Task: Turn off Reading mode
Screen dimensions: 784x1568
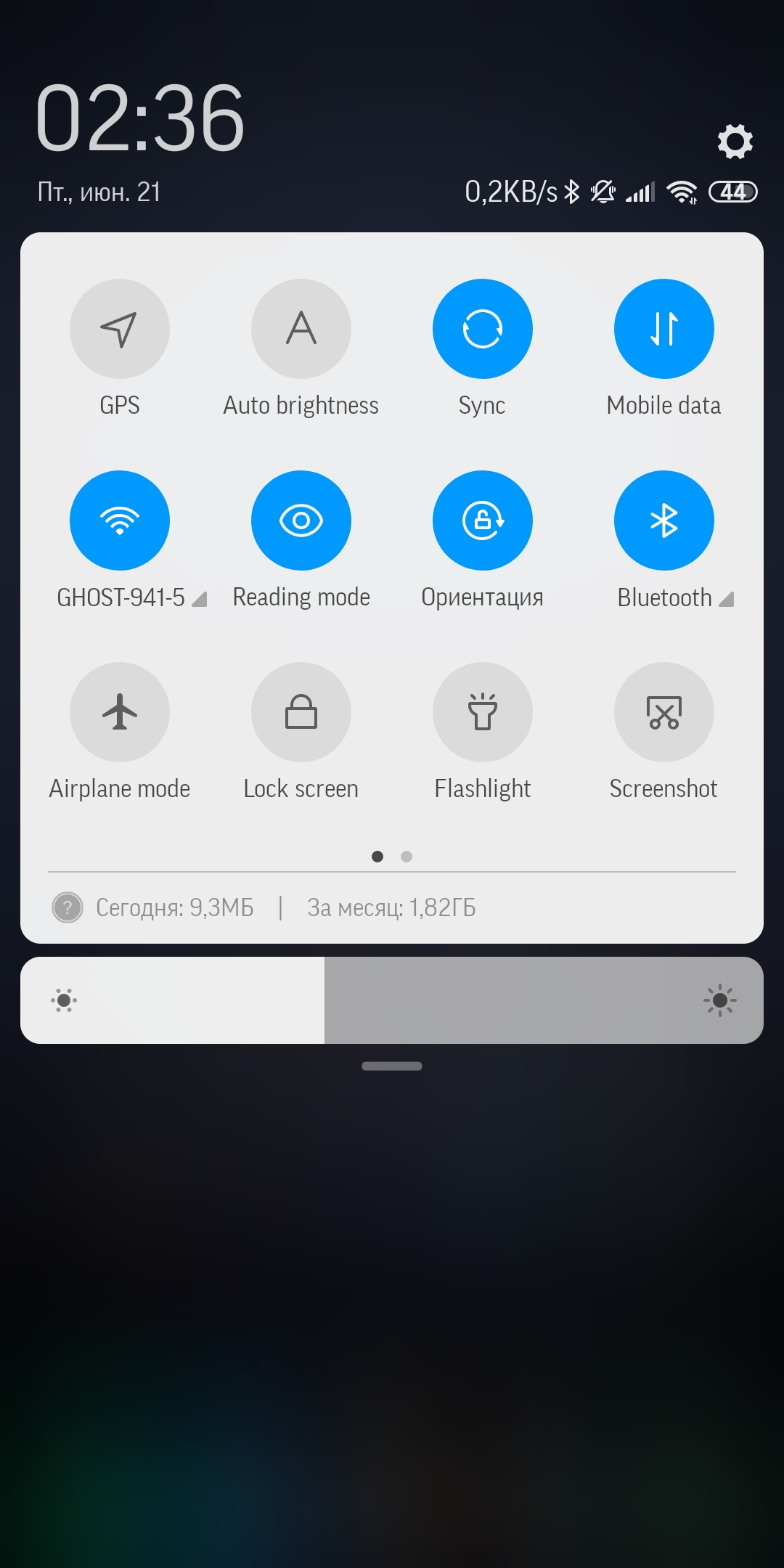Action: click(x=301, y=520)
